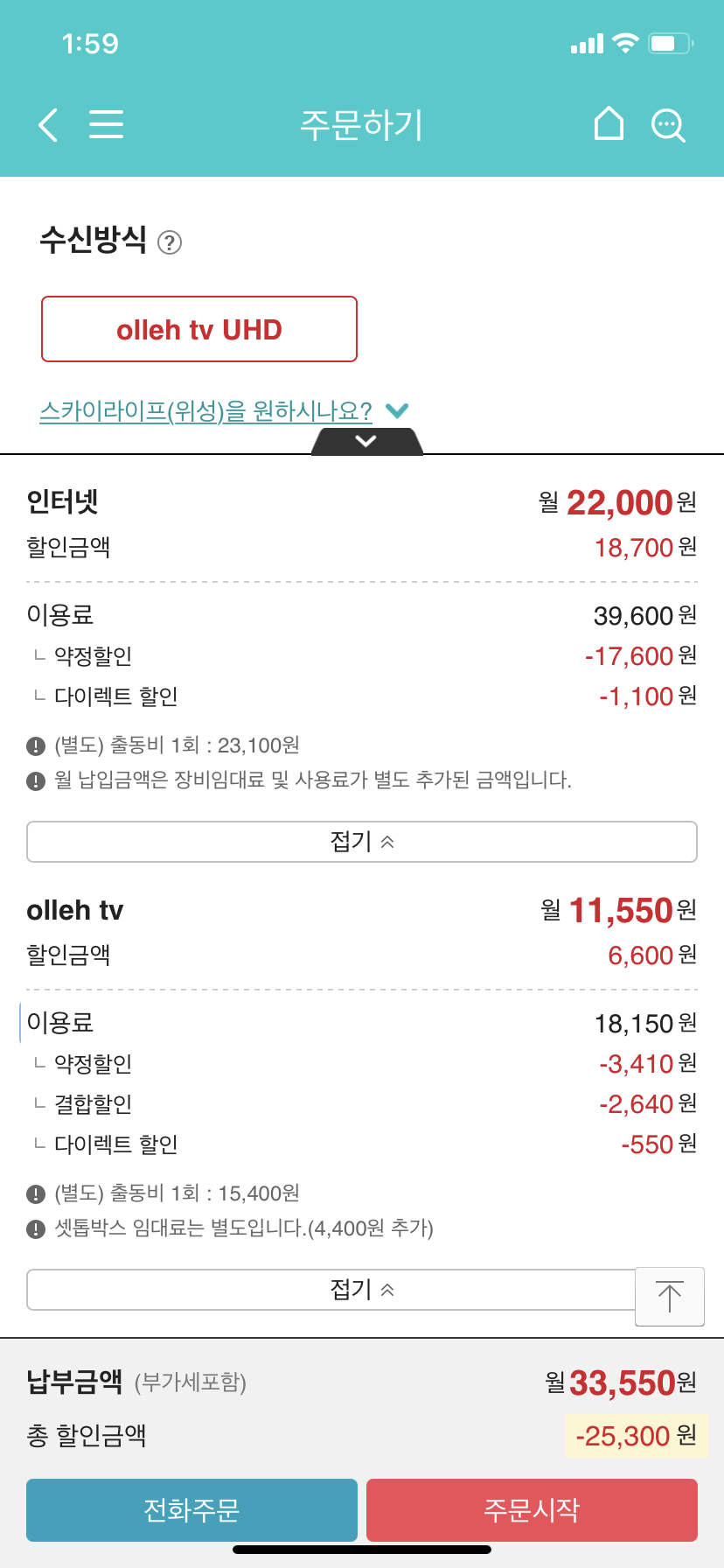Go to the home page
The height and width of the screenshot is (1568, 724).
609,124
